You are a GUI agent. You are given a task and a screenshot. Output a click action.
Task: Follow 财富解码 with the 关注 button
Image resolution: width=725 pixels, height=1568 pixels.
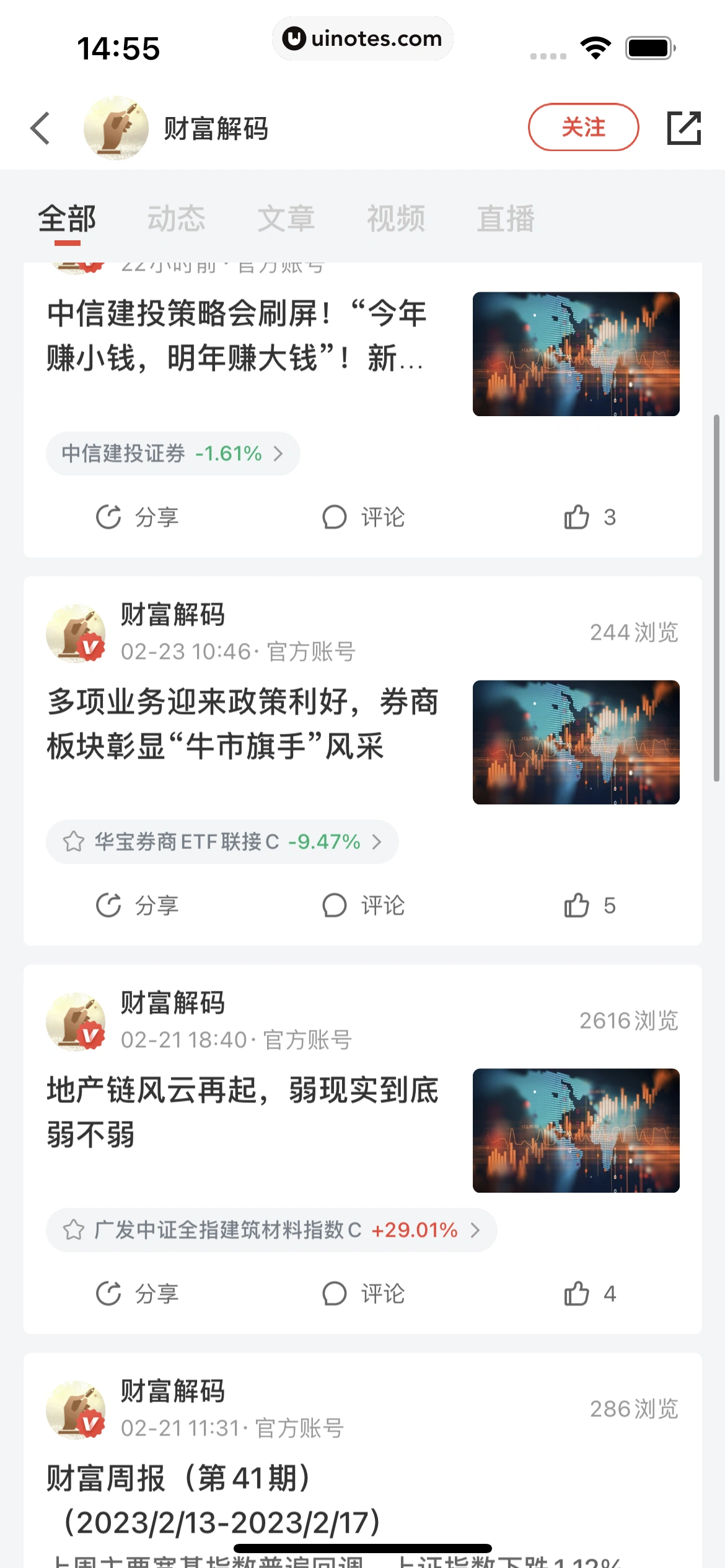[x=582, y=128]
